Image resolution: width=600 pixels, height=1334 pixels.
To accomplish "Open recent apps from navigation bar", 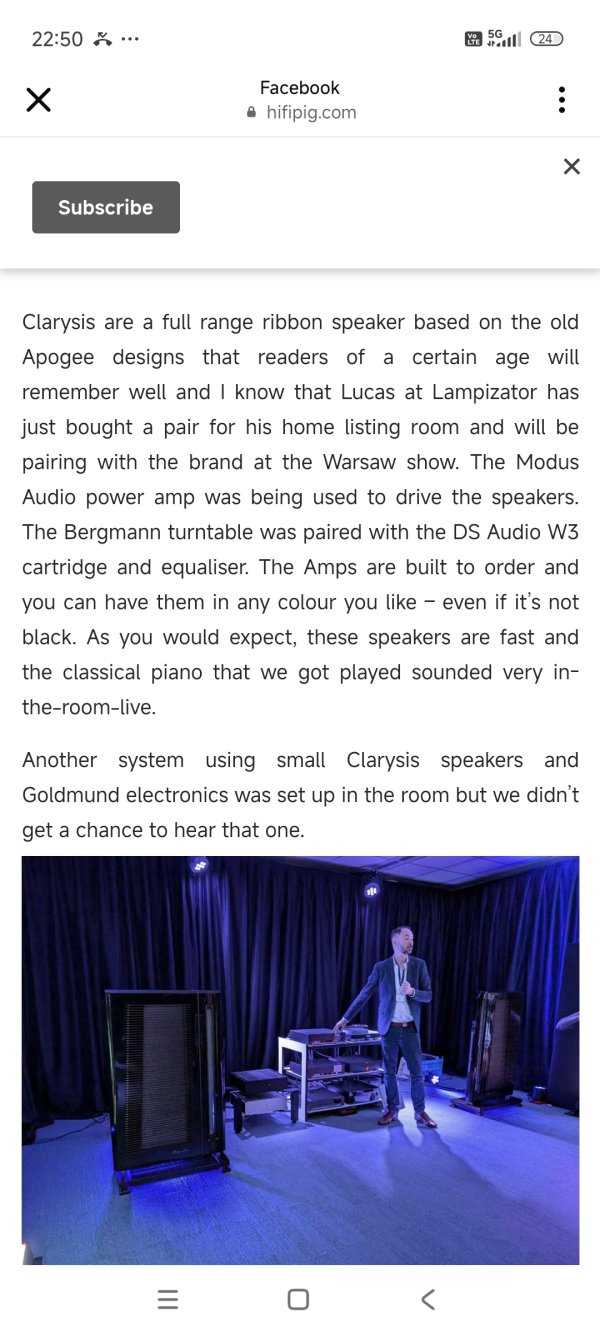I will coord(168,1299).
